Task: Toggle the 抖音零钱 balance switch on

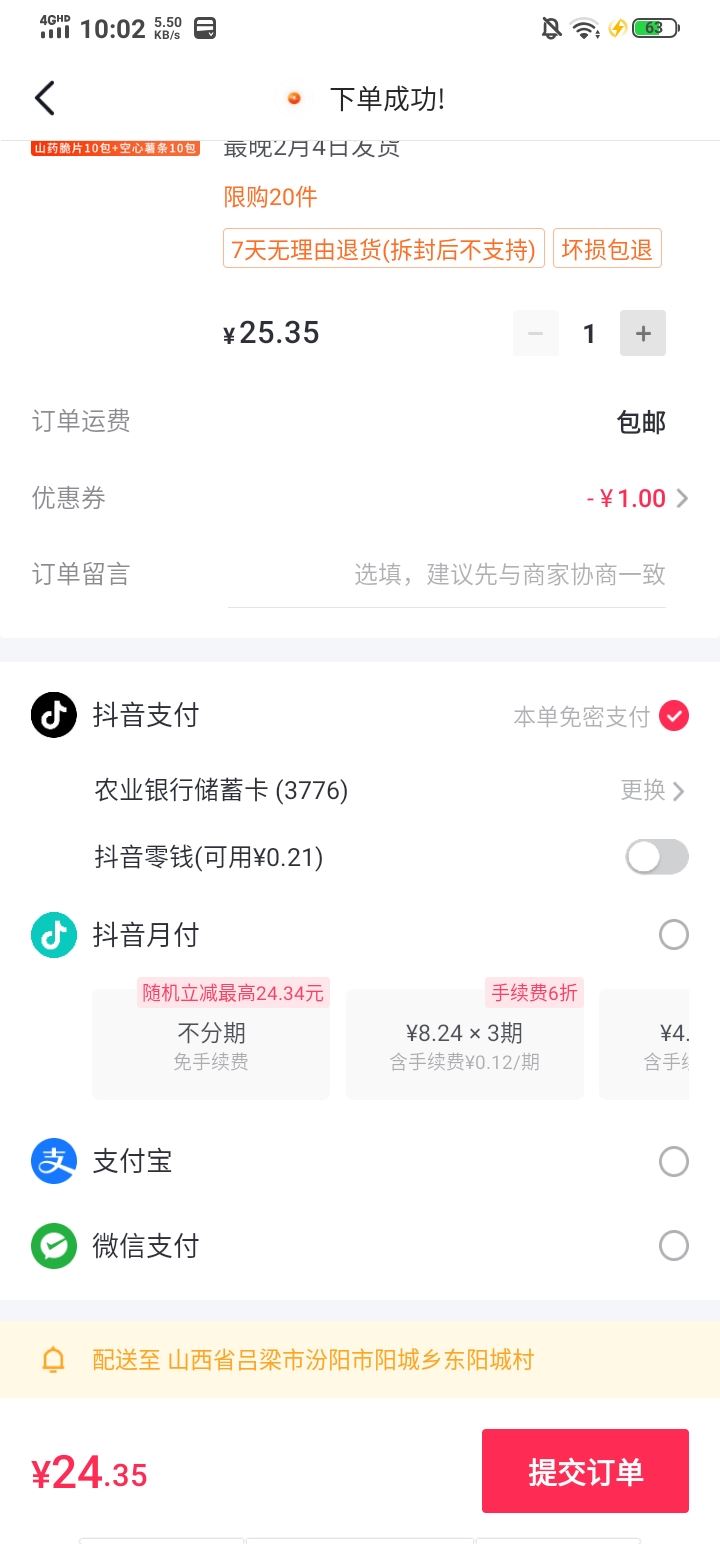Action: 656,857
